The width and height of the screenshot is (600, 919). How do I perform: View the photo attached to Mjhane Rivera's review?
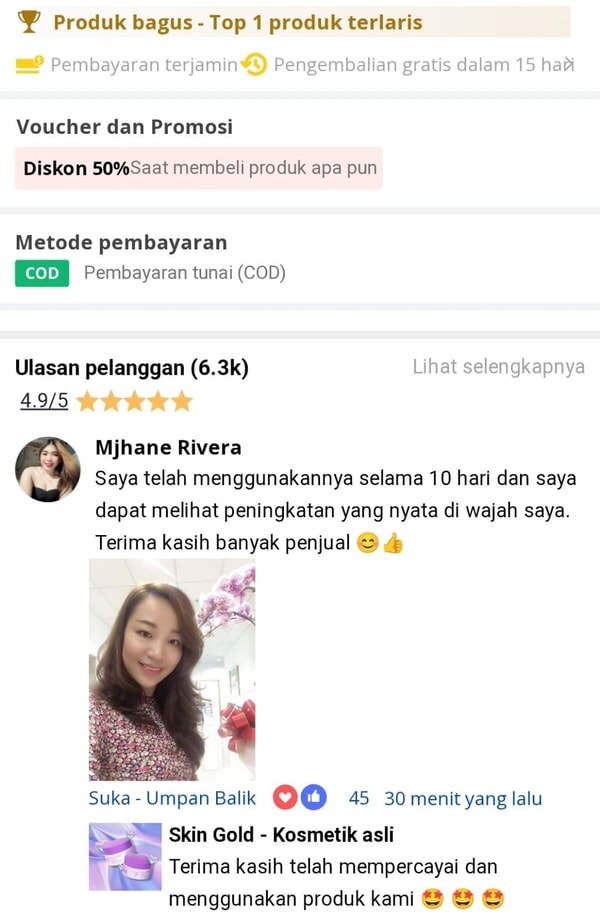pyautogui.click(x=172, y=670)
